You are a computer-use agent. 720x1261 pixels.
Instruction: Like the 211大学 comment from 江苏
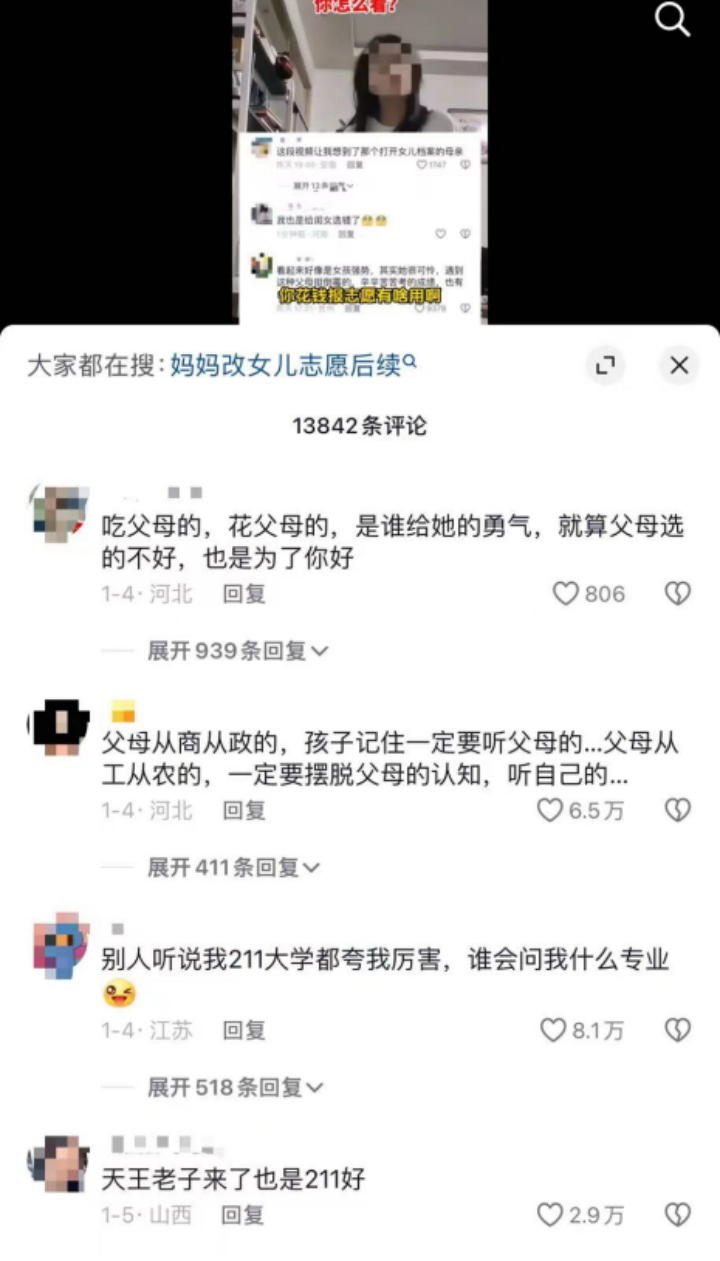pyautogui.click(x=553, y=1030)
